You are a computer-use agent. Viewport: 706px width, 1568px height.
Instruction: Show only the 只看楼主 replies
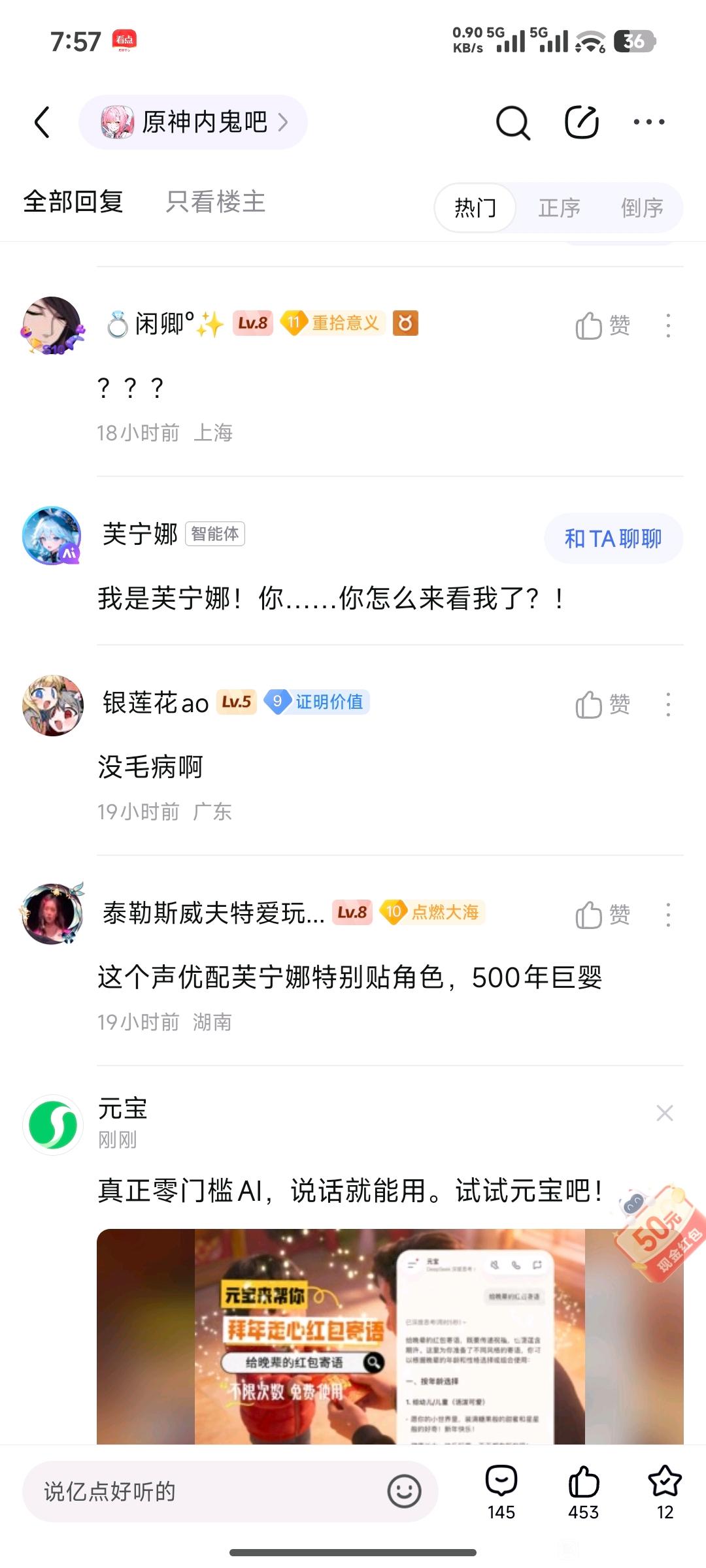pos(215,202)
